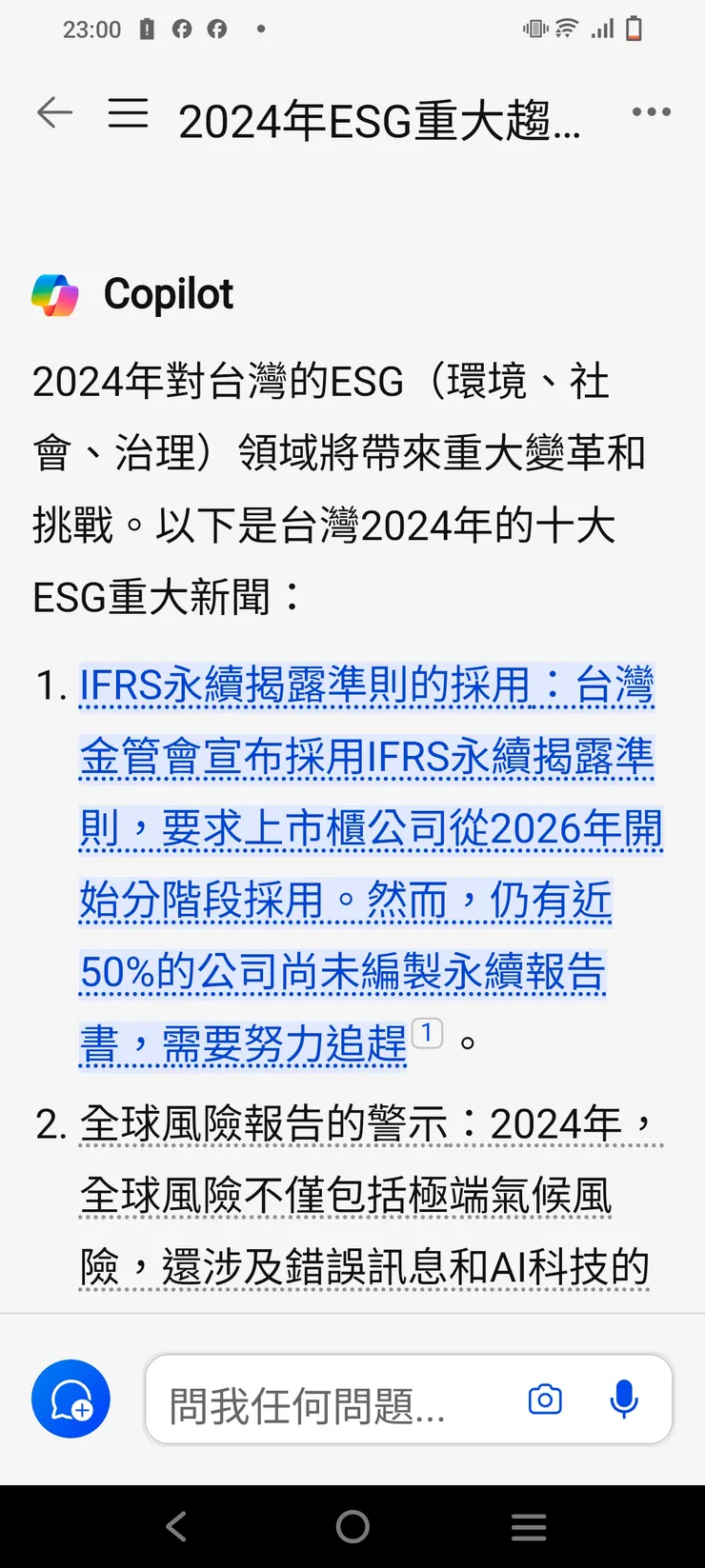Screen dimensions: 705x1568
Task: Tap the system home button
Action: coord(352,1526)
